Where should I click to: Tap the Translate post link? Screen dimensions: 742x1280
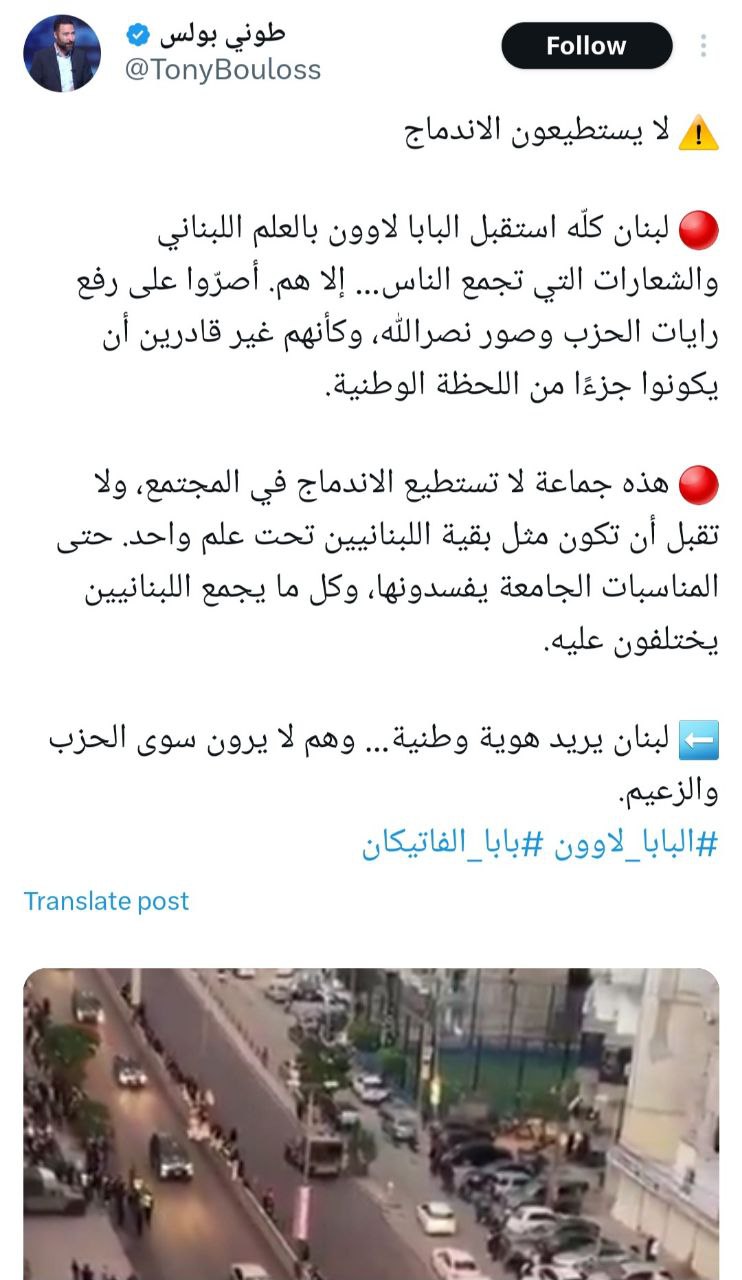106,901
